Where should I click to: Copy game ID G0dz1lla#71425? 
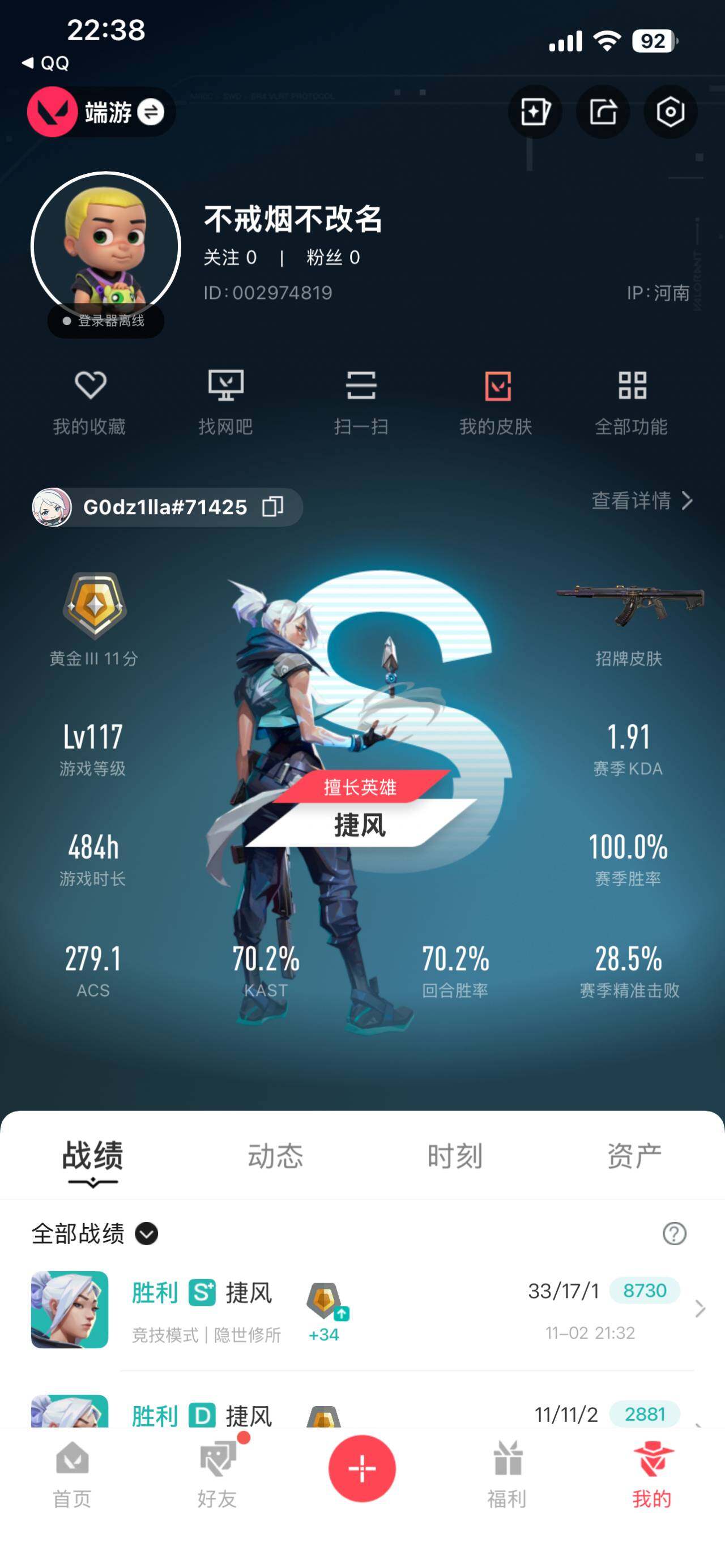272,506
